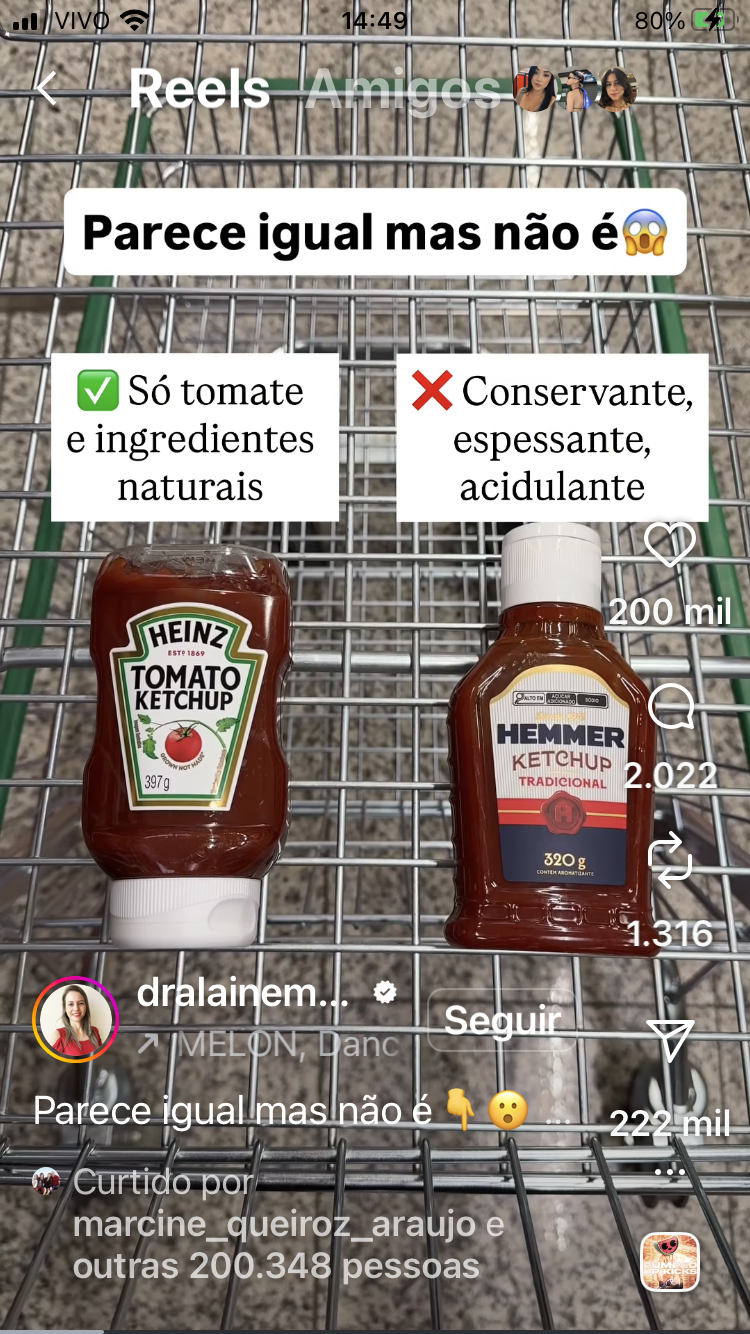Open the audio thumbnail at the corner
This screenshot has height=1334, width=750.
669,1262
